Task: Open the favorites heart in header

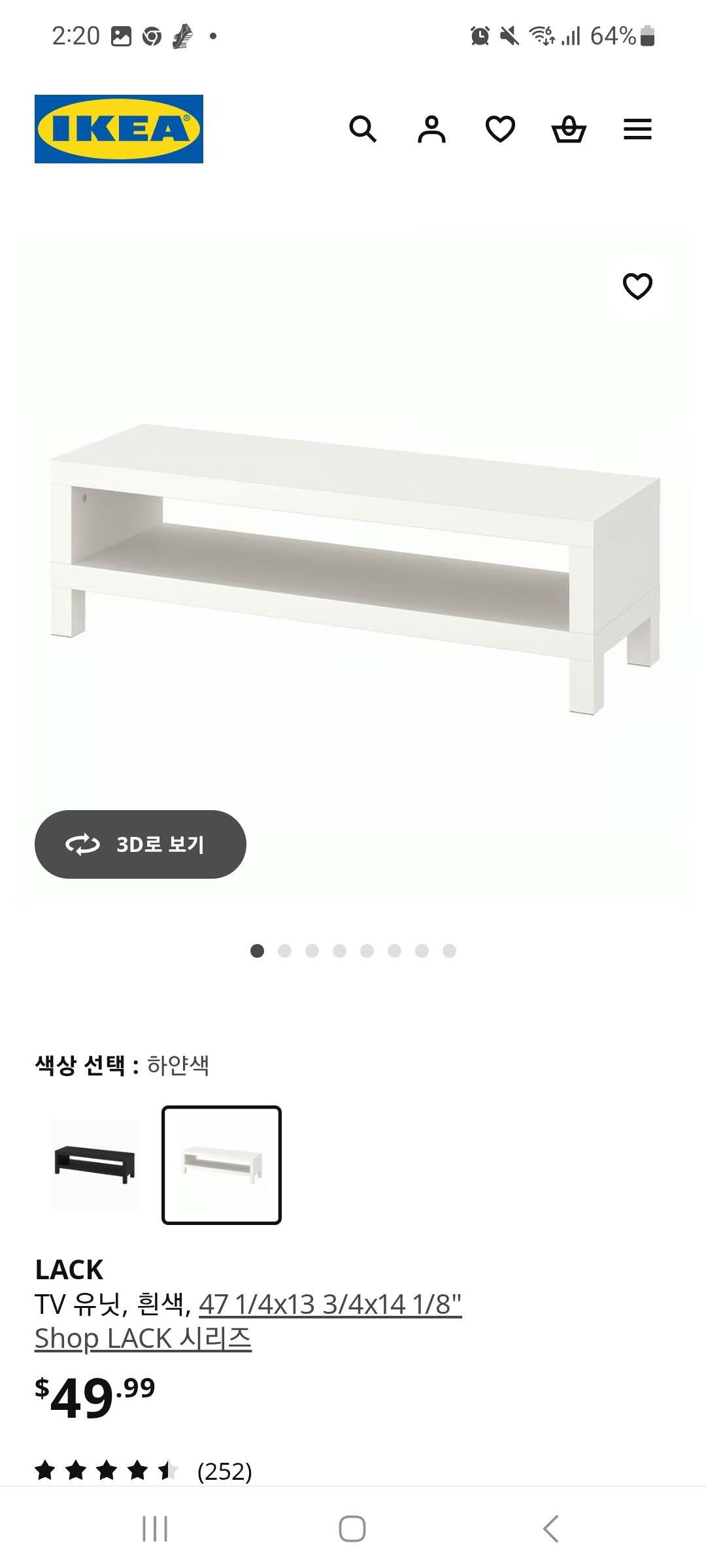Action: [500, 129]
